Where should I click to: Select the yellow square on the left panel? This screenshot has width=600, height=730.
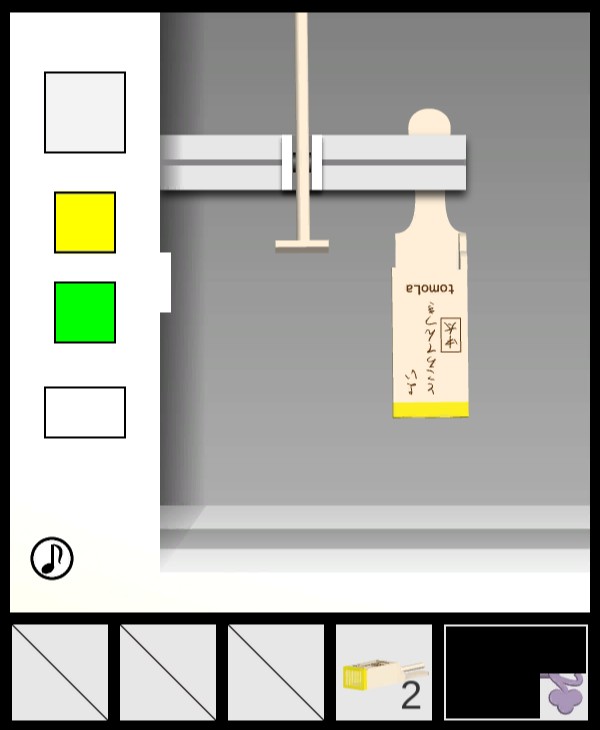tap(85, 222)
